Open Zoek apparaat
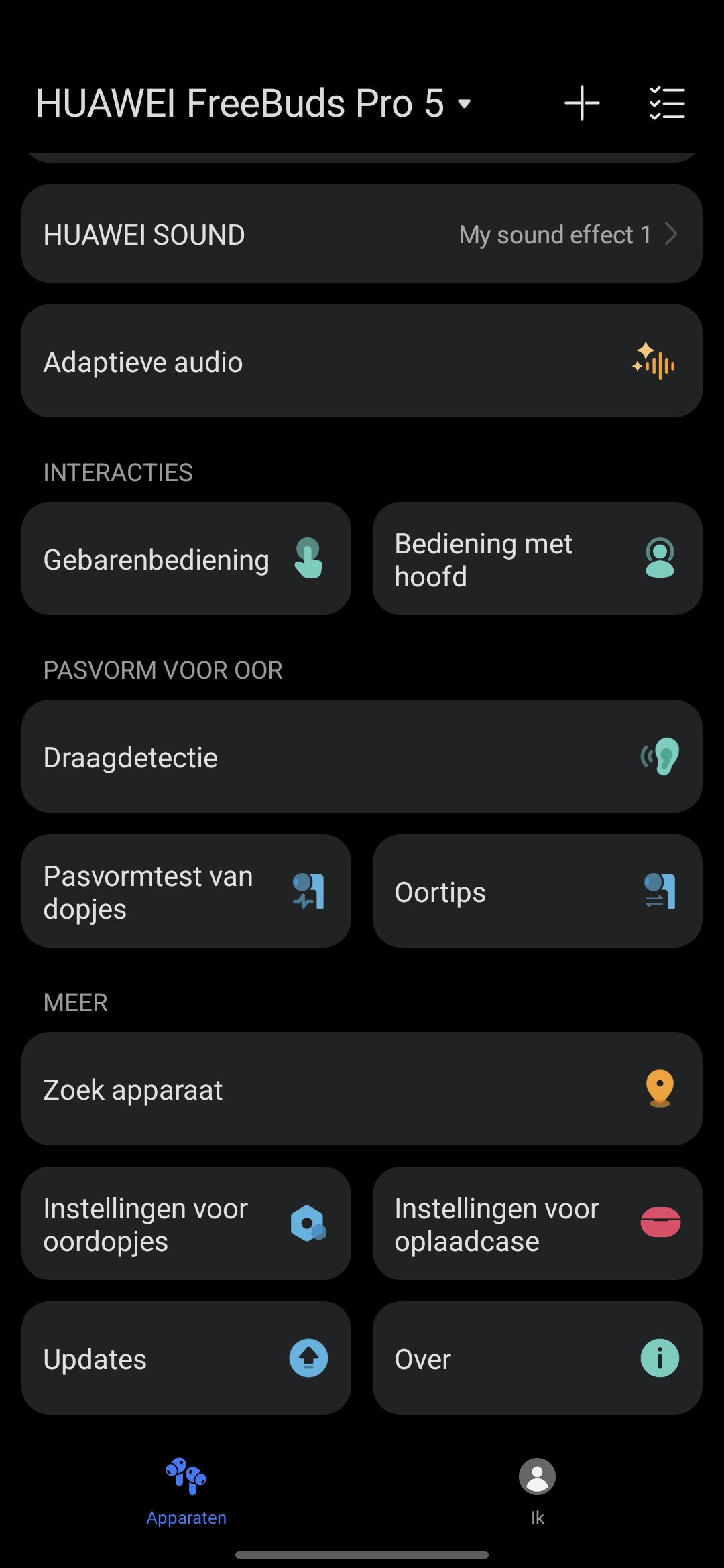 click(362, 1089)
